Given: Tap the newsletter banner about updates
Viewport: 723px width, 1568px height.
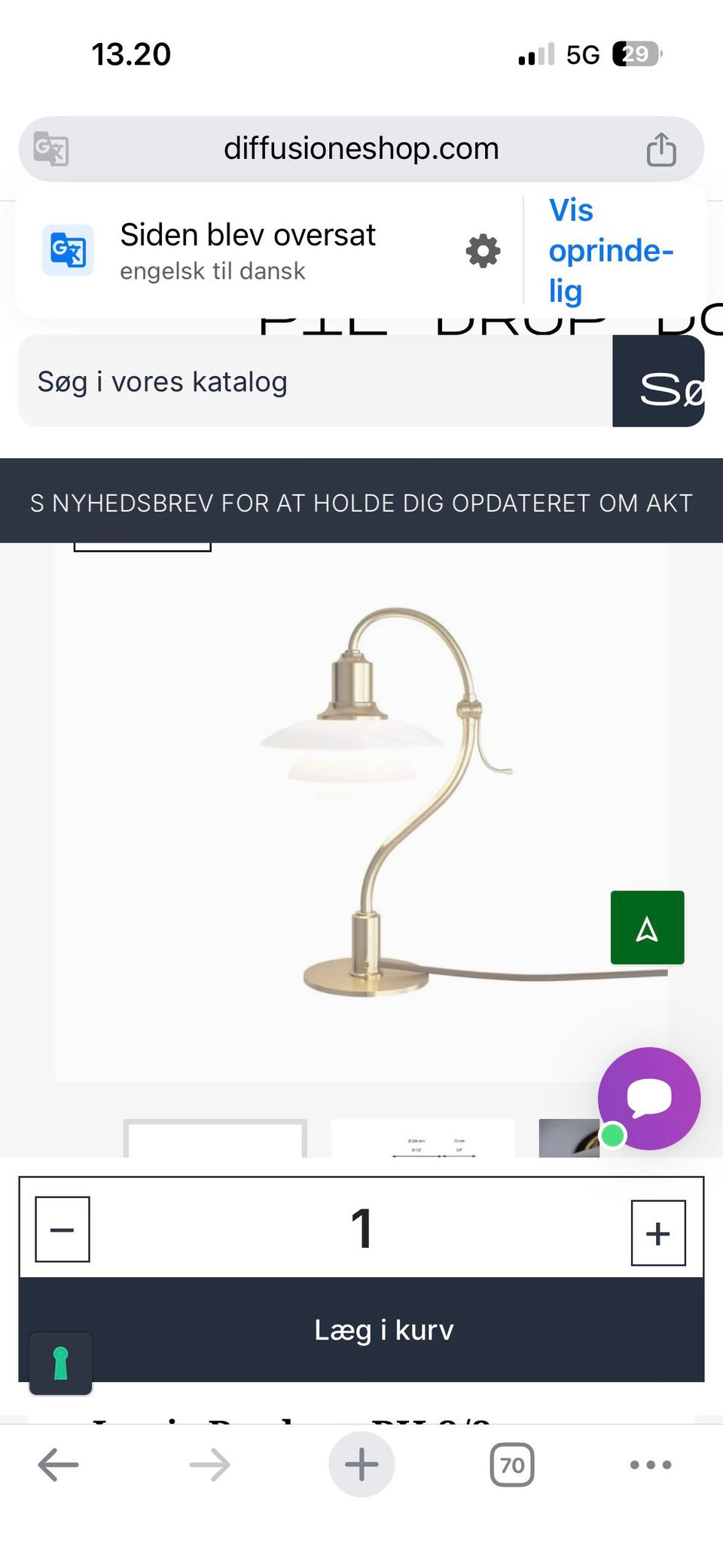Looking at the screenshot, I should point(361,503).
